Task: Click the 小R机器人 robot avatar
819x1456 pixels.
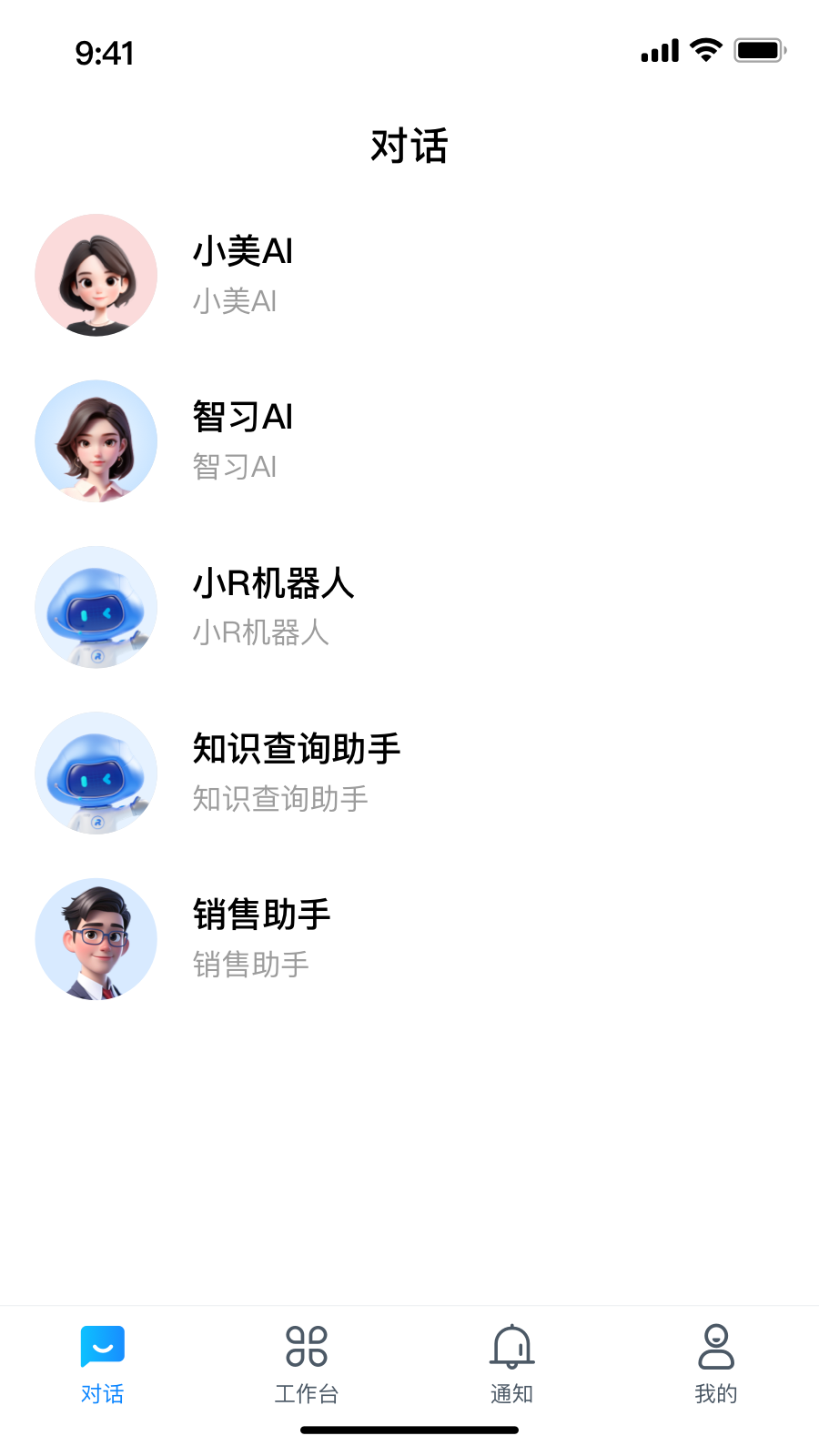Action: tap(96, 607)
